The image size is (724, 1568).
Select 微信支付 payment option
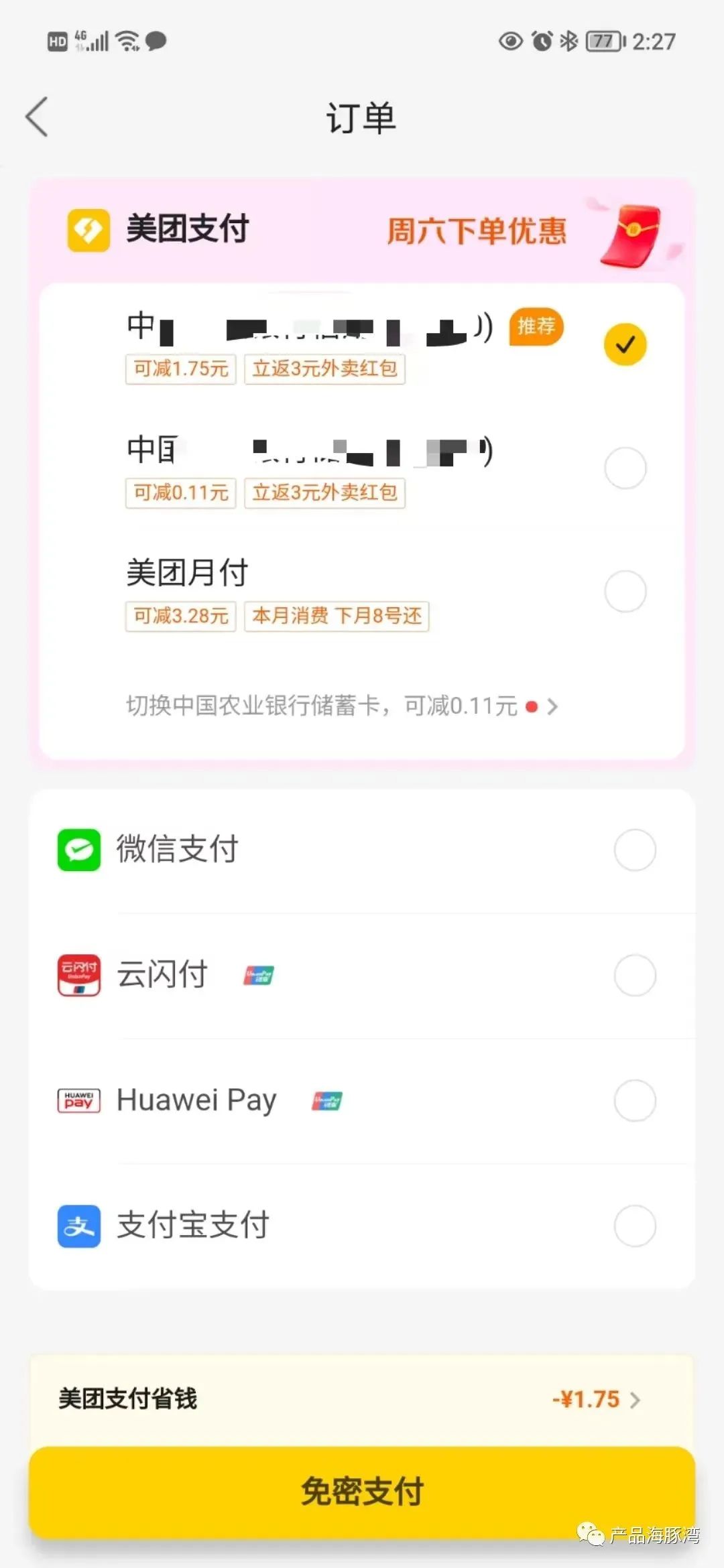(634, 850)
